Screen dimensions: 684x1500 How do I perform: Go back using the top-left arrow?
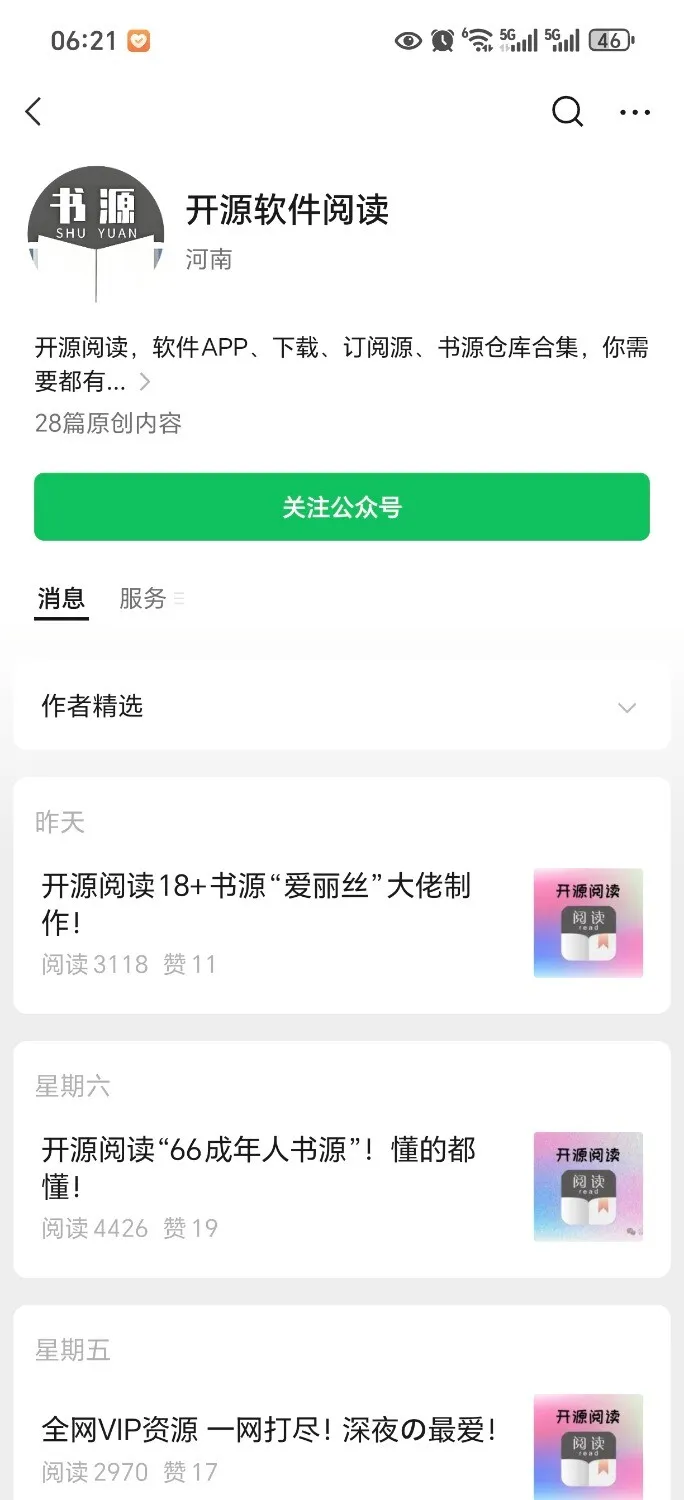coord(34,112)
